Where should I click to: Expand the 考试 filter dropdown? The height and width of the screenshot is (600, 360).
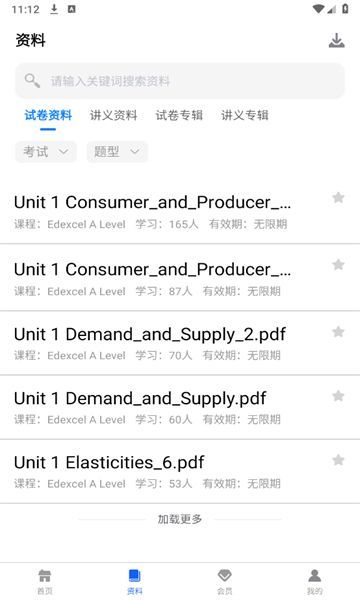(46, 152)
